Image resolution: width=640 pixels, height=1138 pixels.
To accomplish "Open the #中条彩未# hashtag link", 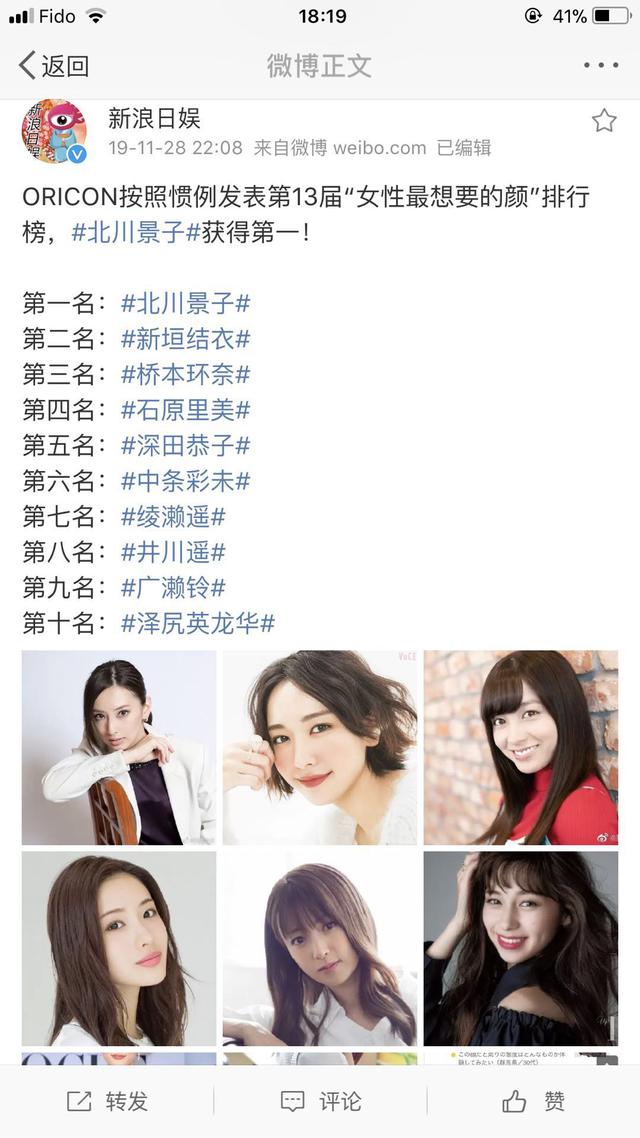I will (x=185, y=481).
